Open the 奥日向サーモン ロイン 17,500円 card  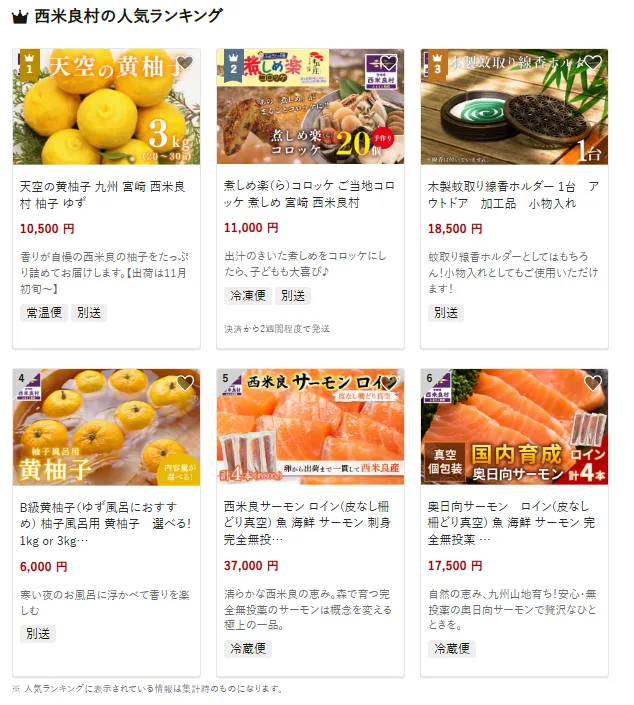click(x=514, y=520)
